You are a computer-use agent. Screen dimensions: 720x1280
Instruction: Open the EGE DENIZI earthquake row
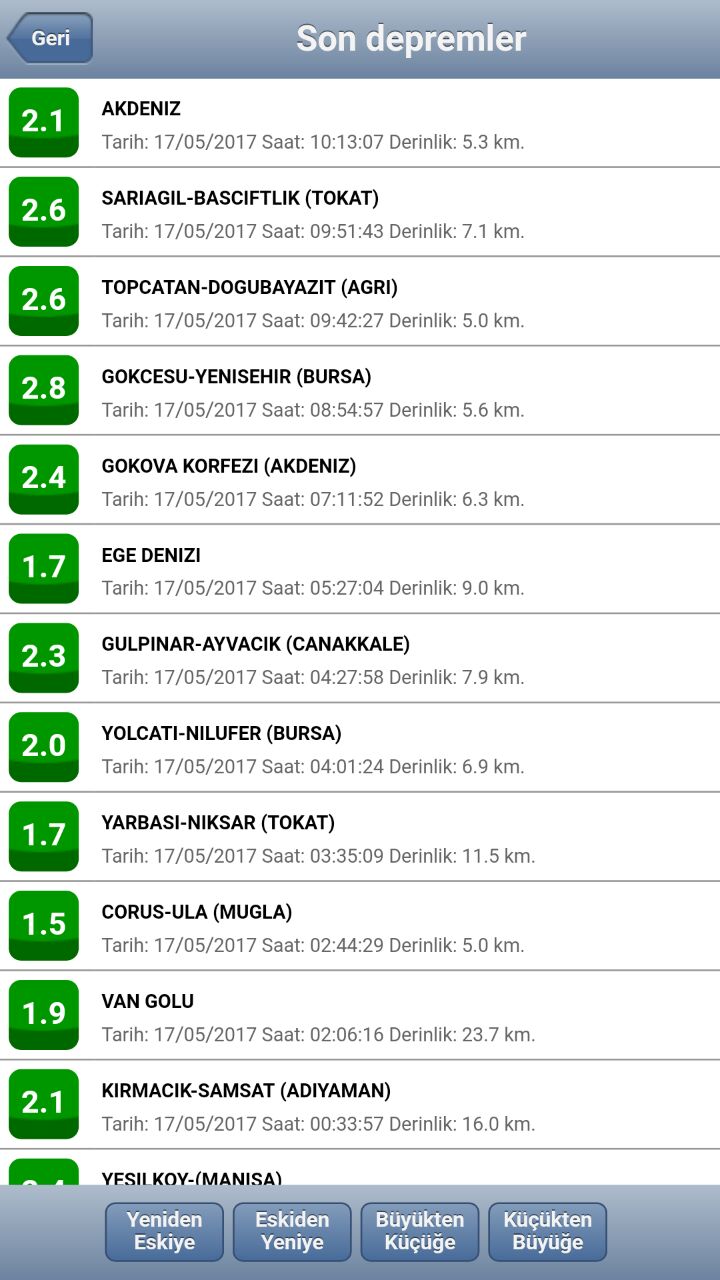coord(360,568)
